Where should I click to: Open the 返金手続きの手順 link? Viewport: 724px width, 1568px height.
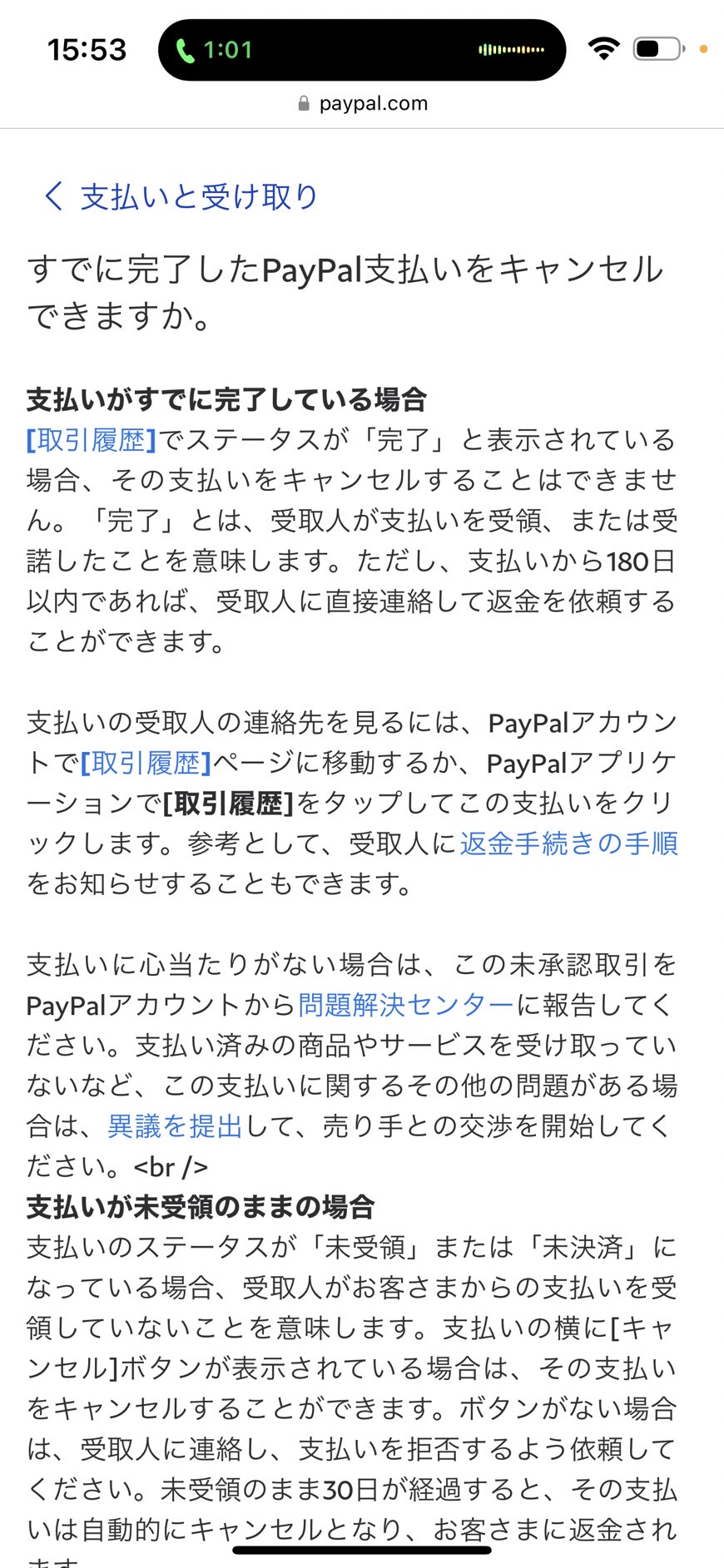tap(569, 843)
